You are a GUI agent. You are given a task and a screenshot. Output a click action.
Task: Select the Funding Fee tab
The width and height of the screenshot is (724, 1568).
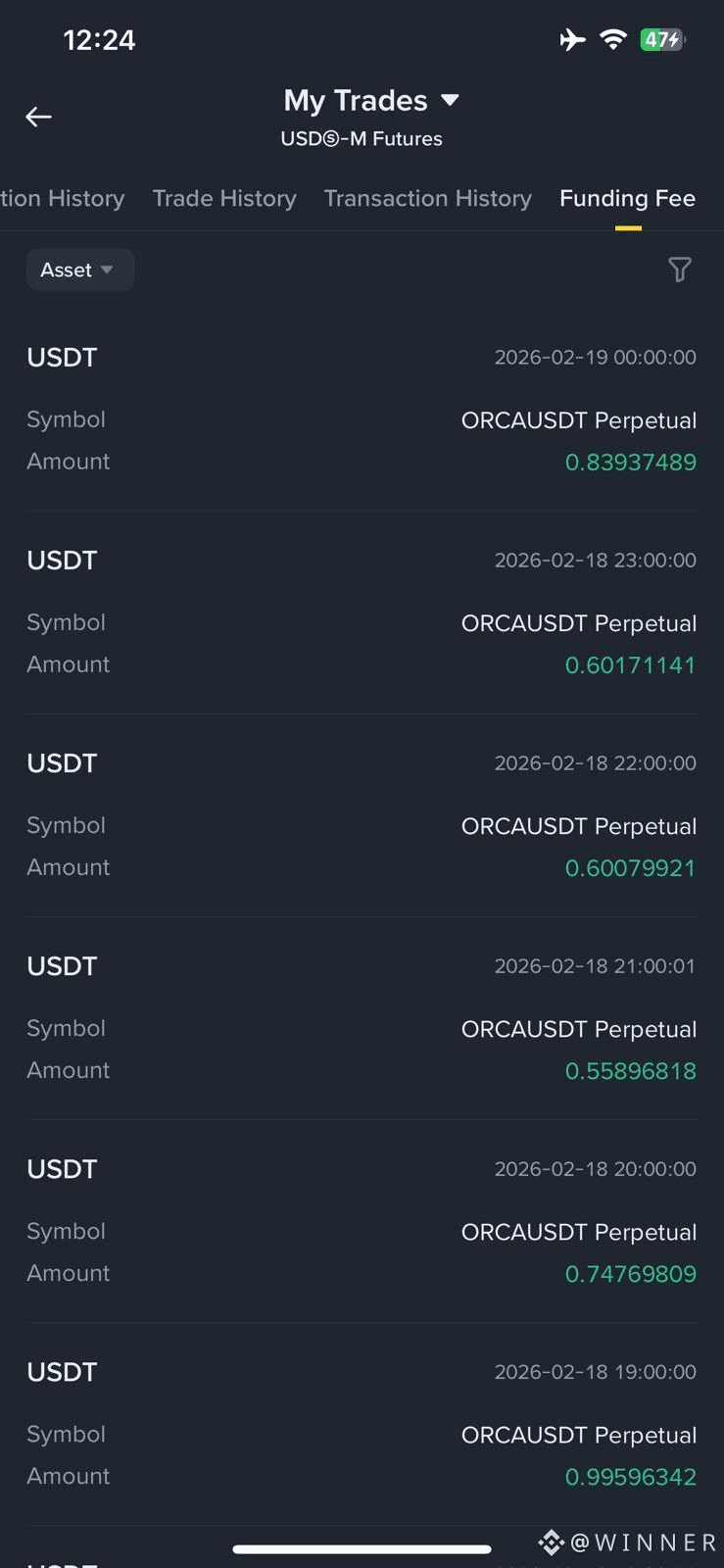627,198
